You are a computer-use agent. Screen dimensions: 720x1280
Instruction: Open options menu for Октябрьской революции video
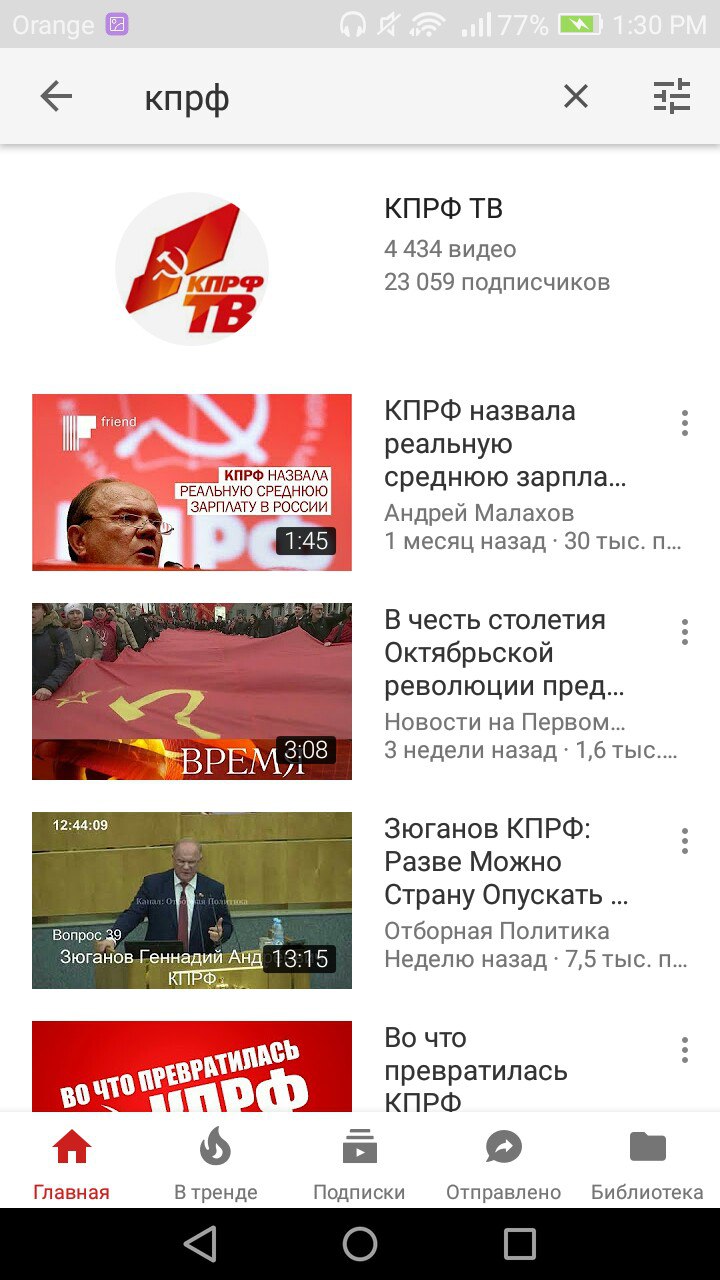point(685,632)
